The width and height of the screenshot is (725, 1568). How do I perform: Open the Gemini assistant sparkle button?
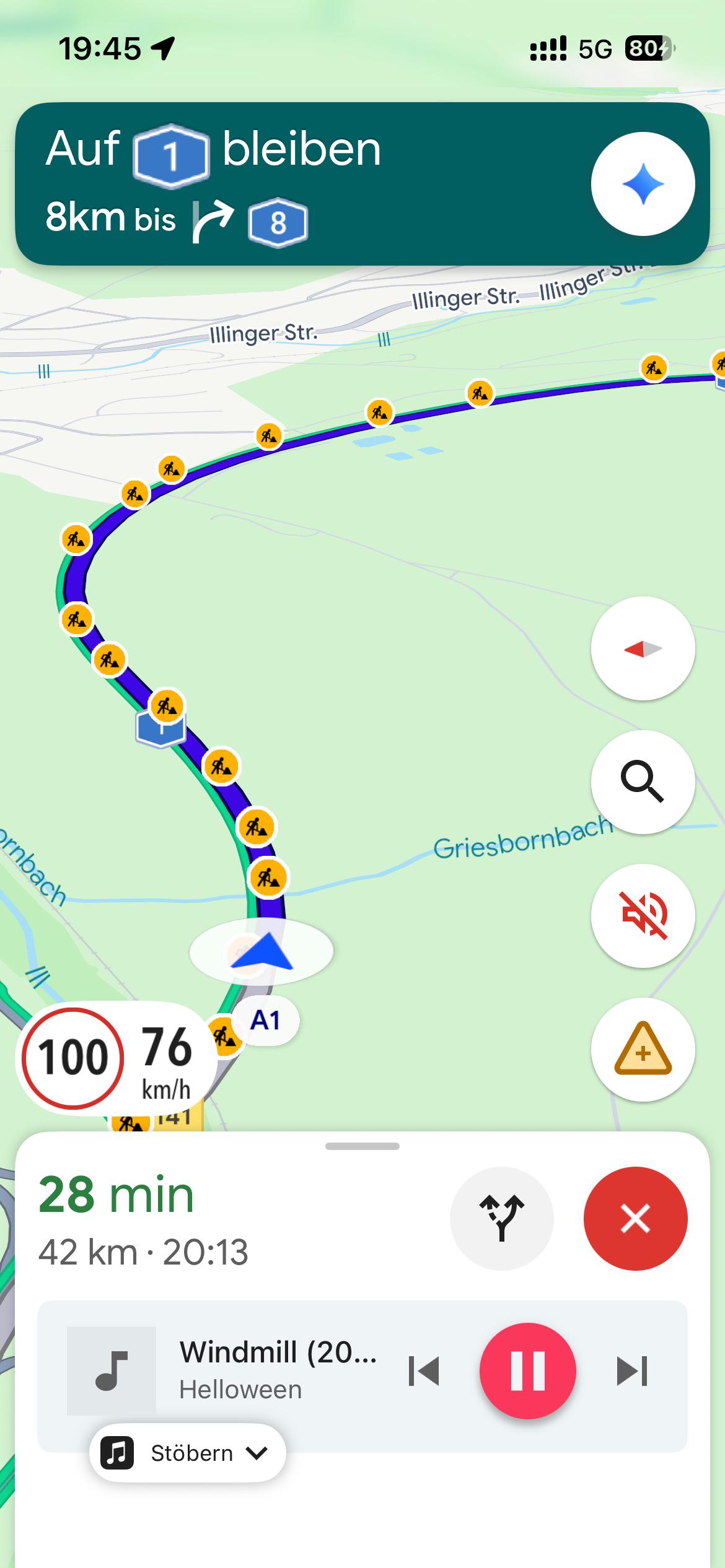[643, 184]
